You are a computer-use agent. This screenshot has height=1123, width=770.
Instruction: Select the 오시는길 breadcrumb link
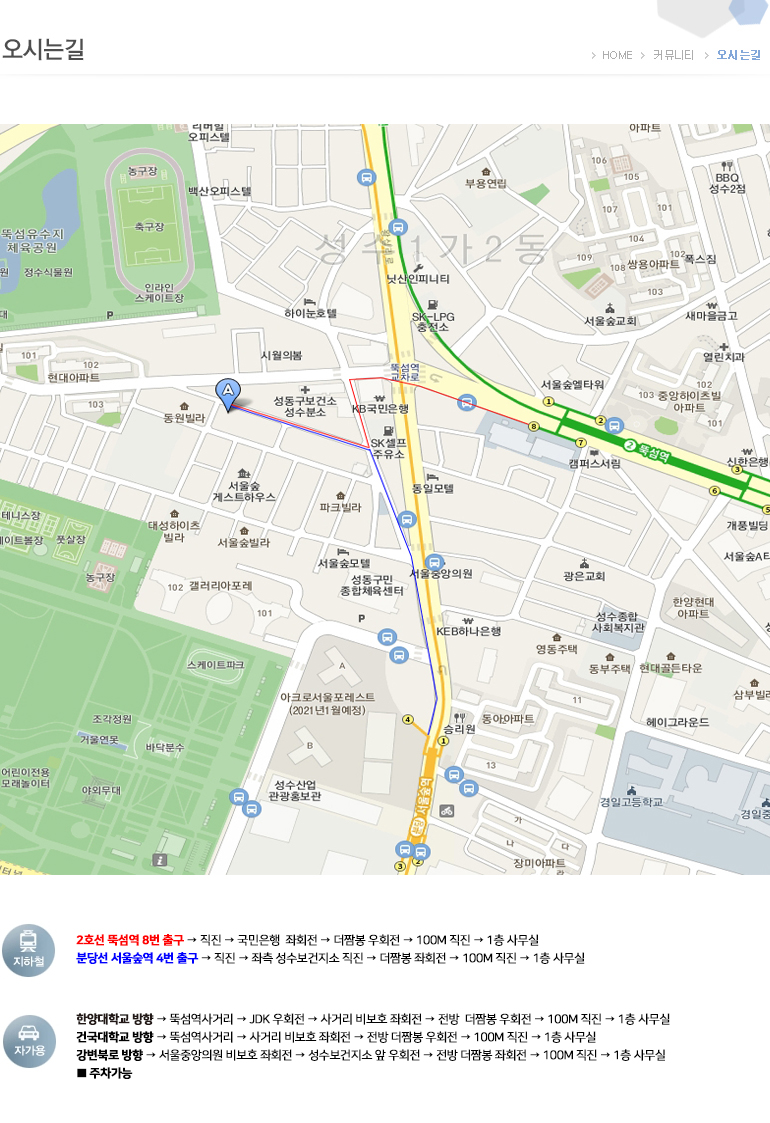click(738, 55)
